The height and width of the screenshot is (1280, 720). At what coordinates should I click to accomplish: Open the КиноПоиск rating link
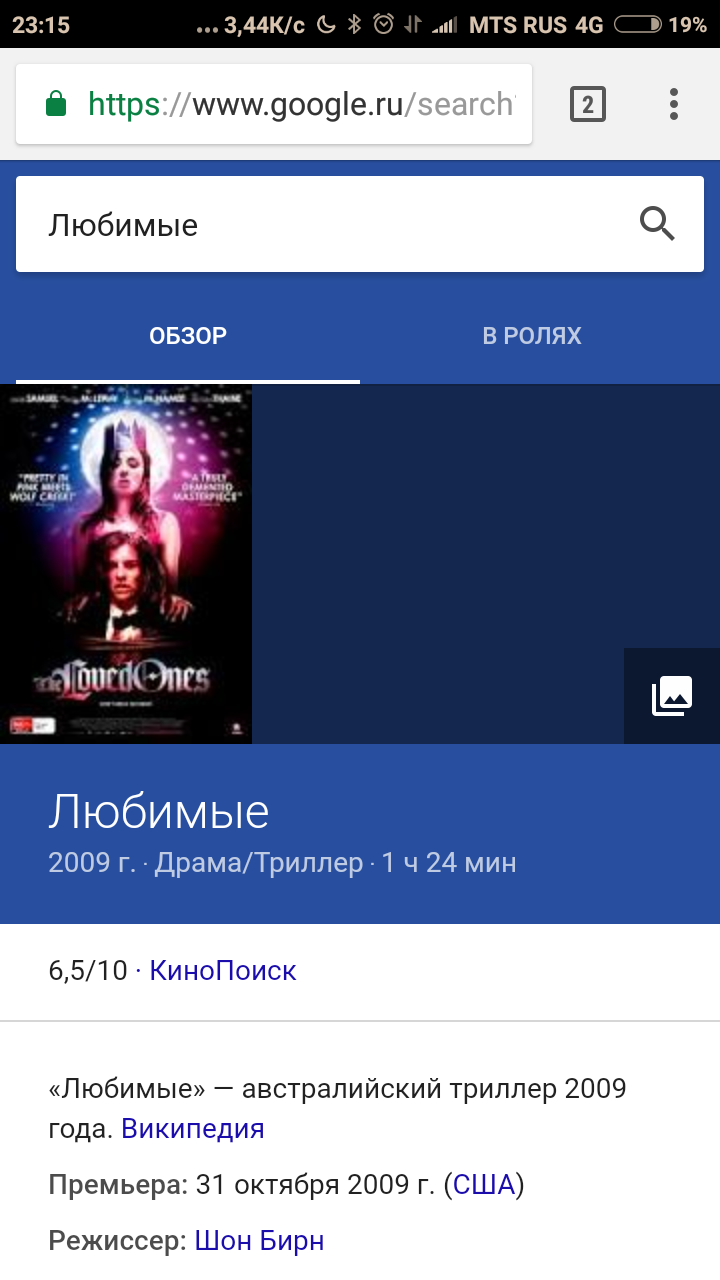223,970
